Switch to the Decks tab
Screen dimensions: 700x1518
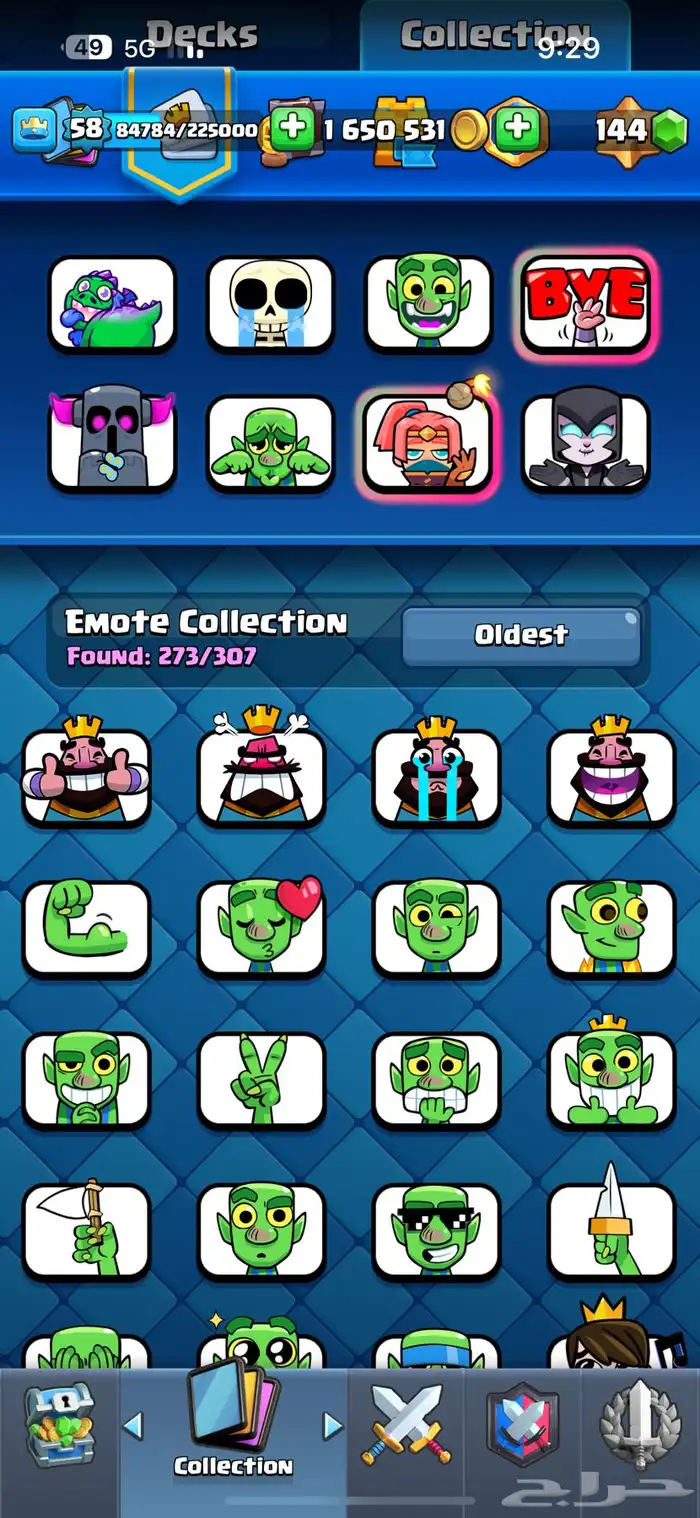coord(202,35)
